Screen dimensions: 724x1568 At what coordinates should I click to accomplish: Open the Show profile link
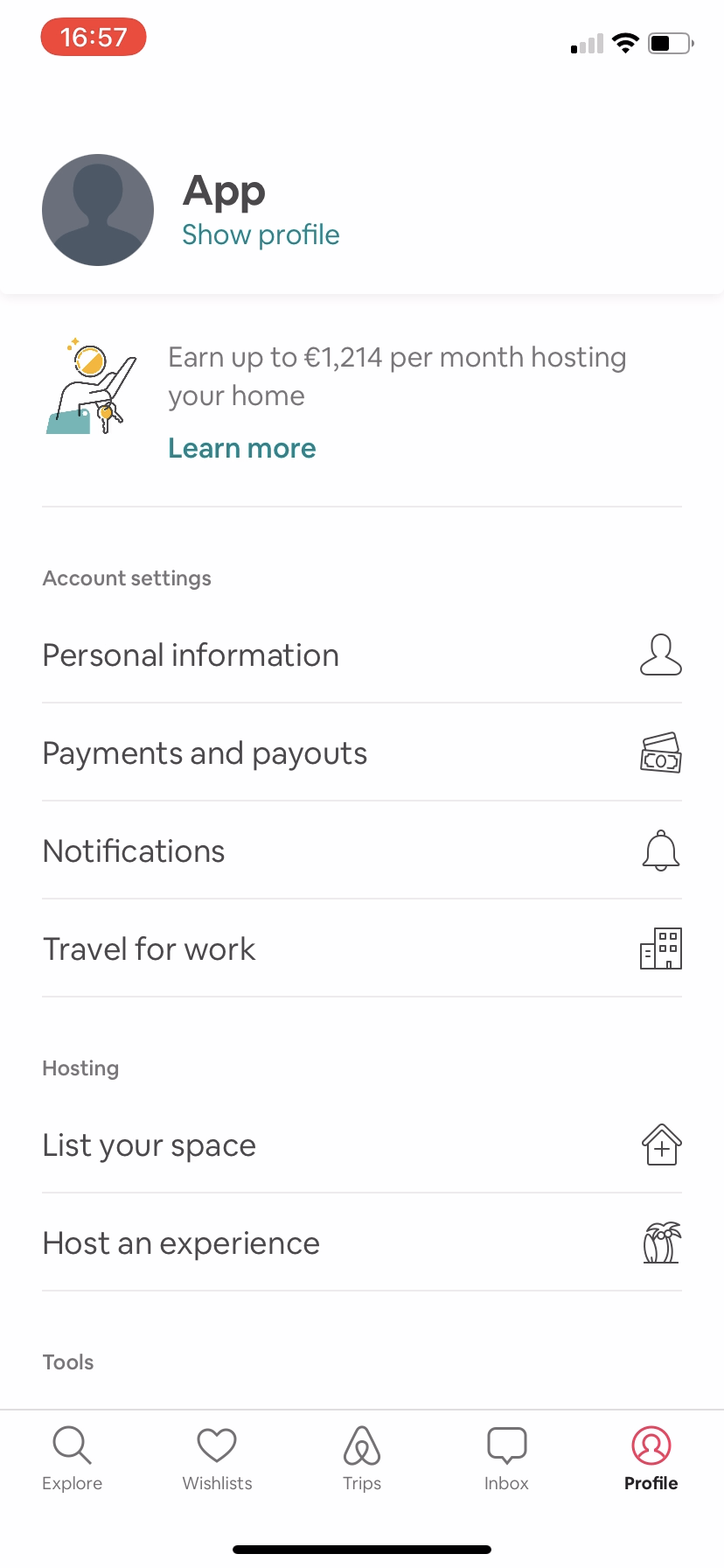260,234
